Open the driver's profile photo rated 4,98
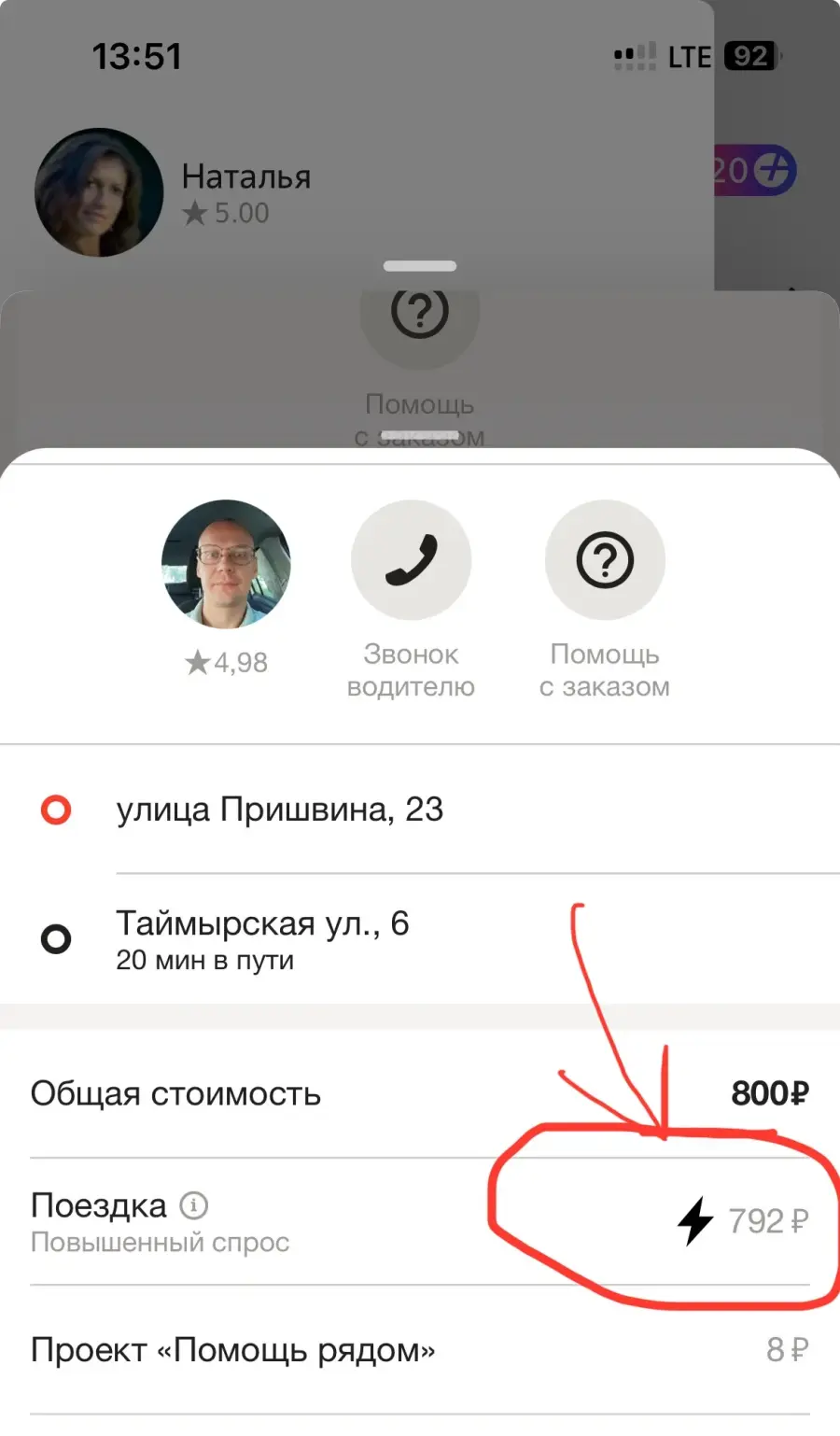840x1436 pixels. [226, 564]
